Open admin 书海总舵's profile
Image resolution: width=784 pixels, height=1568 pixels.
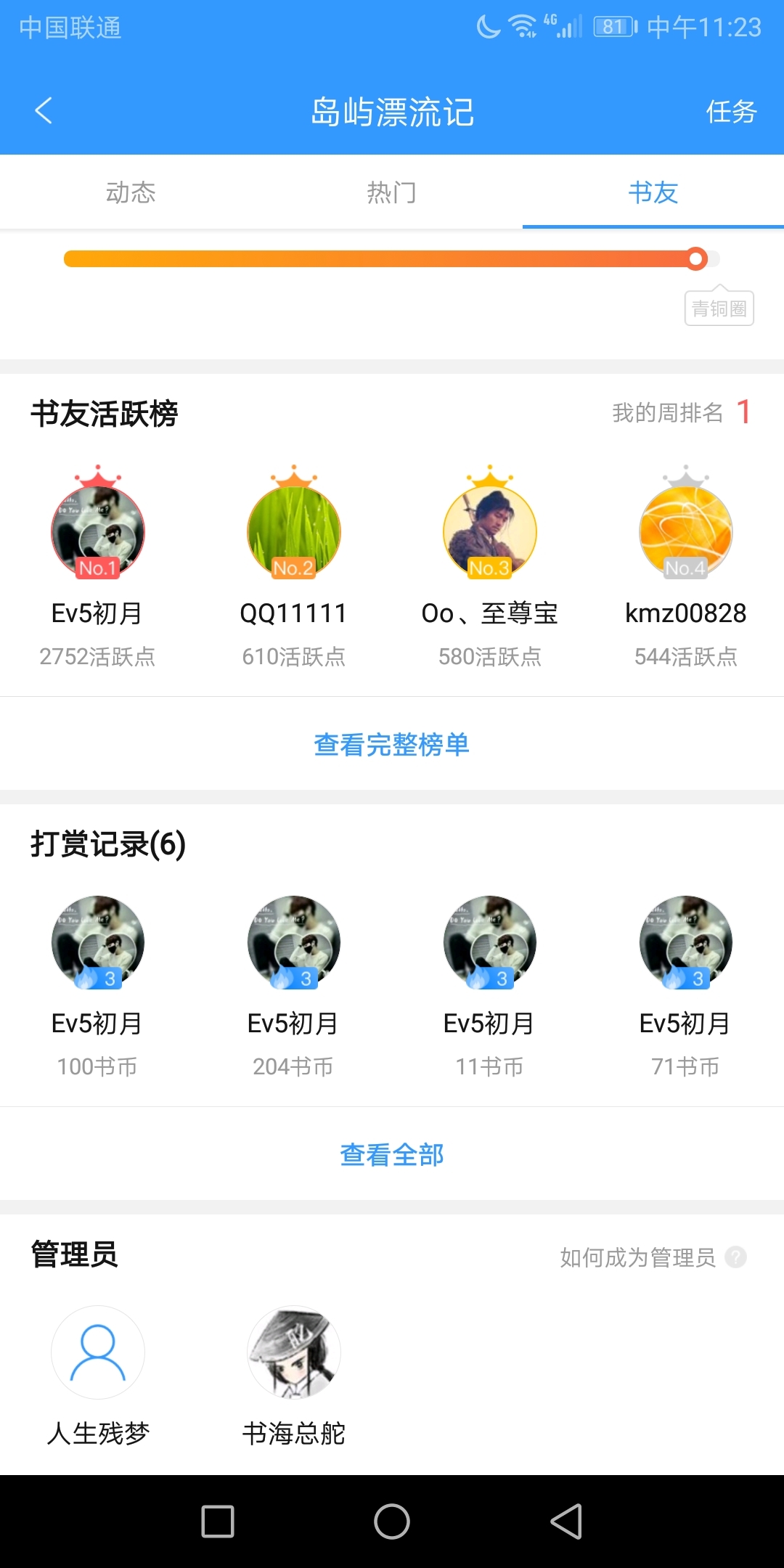pyautogui.click(x=294, y=1352)
